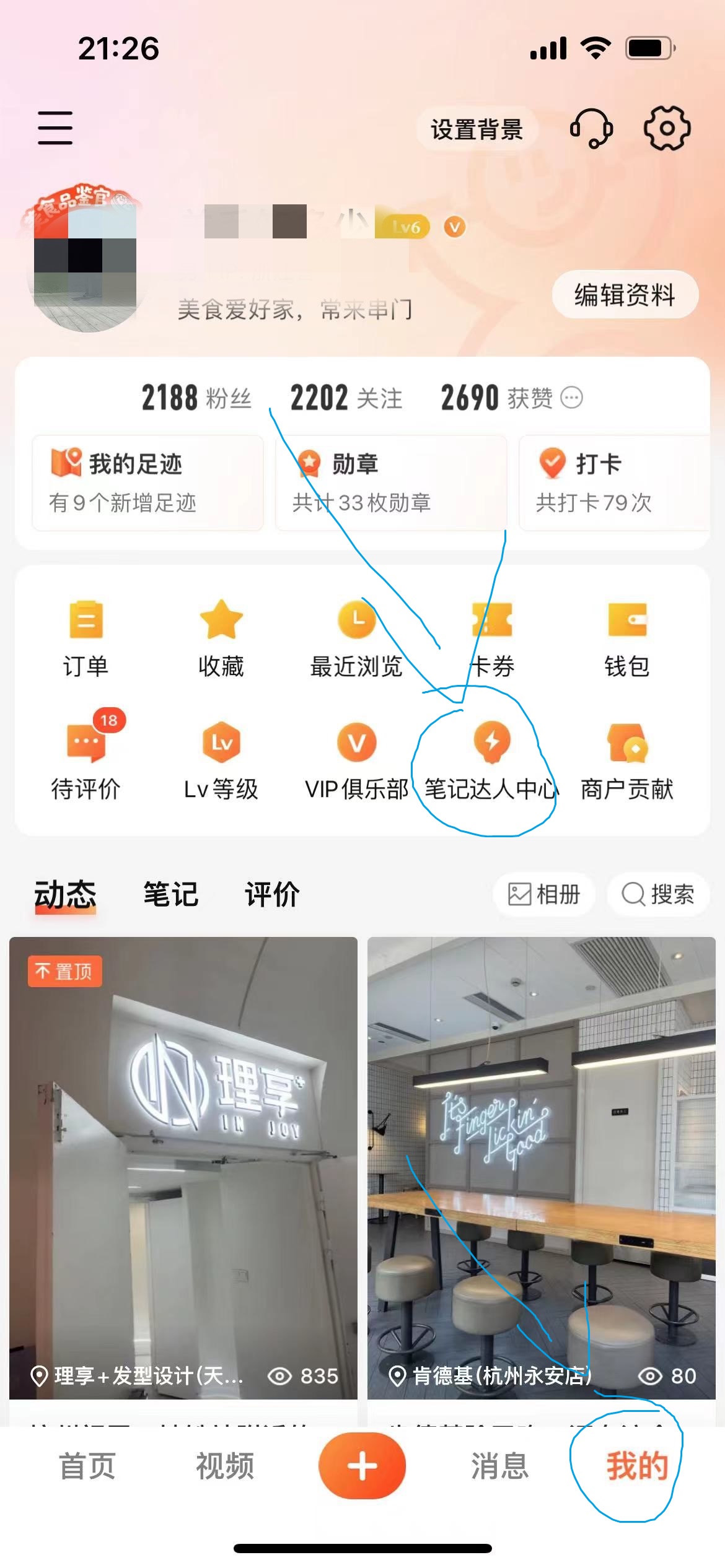Open 我的足迹 card

[147, 482]
